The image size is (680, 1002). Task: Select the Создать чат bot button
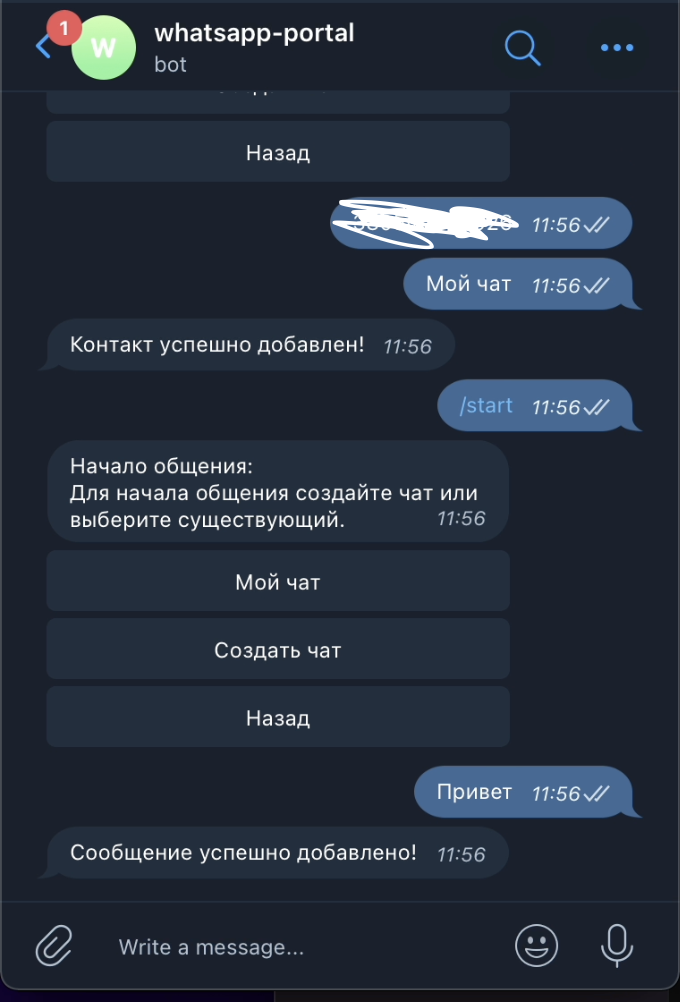278,650
